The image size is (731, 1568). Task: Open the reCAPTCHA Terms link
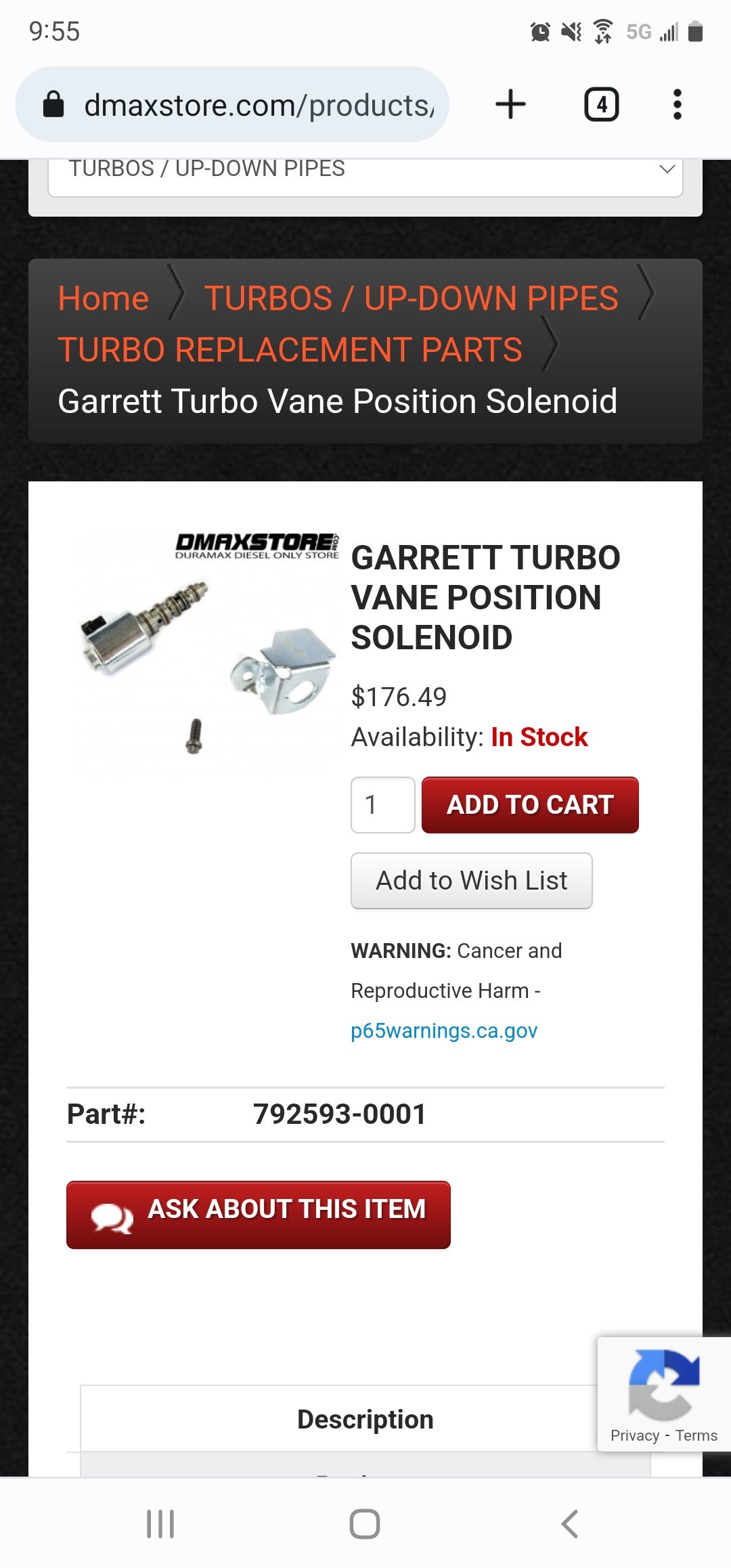point(696,1435)
